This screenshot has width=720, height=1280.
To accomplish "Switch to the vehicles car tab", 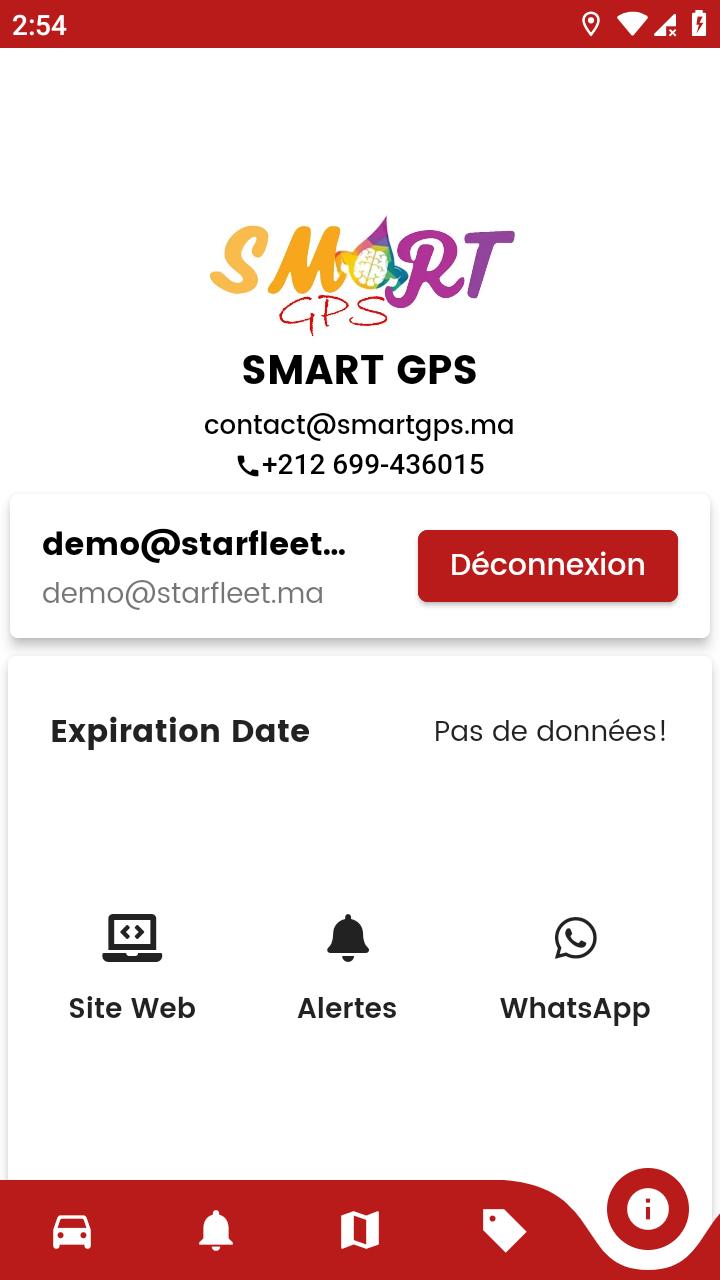I will coord(72,1231).
